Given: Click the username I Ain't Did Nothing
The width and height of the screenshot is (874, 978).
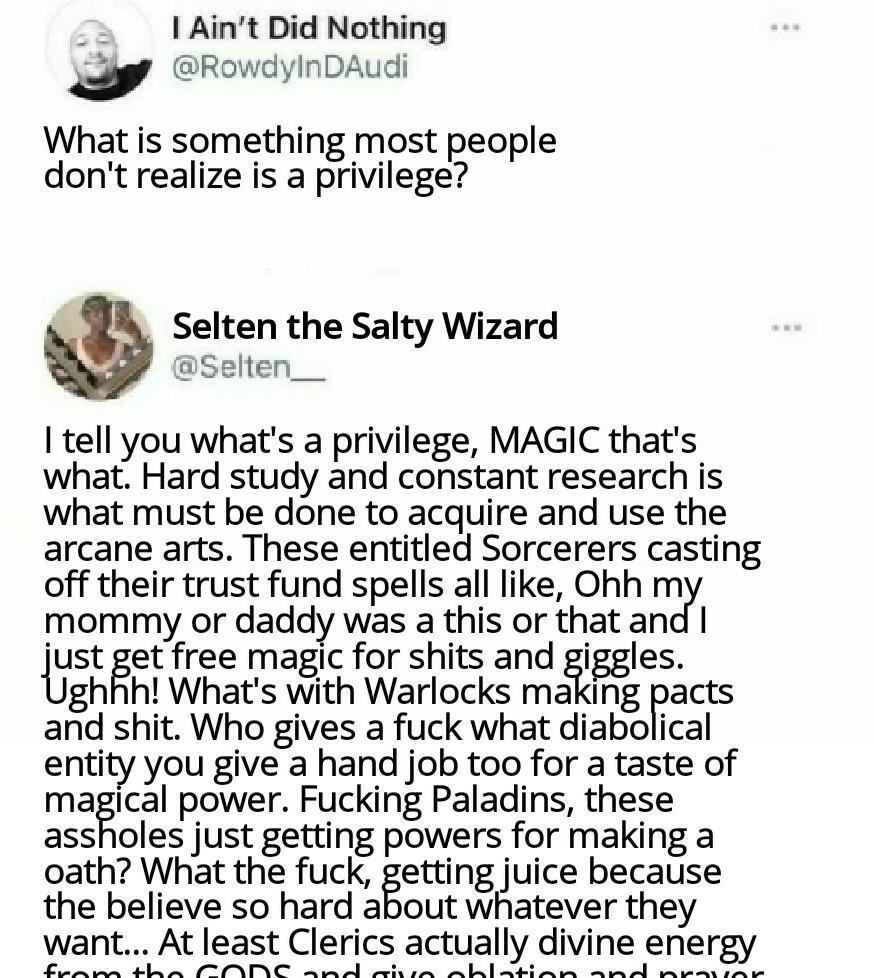Looking at the screenshot, I should [307, 28].
